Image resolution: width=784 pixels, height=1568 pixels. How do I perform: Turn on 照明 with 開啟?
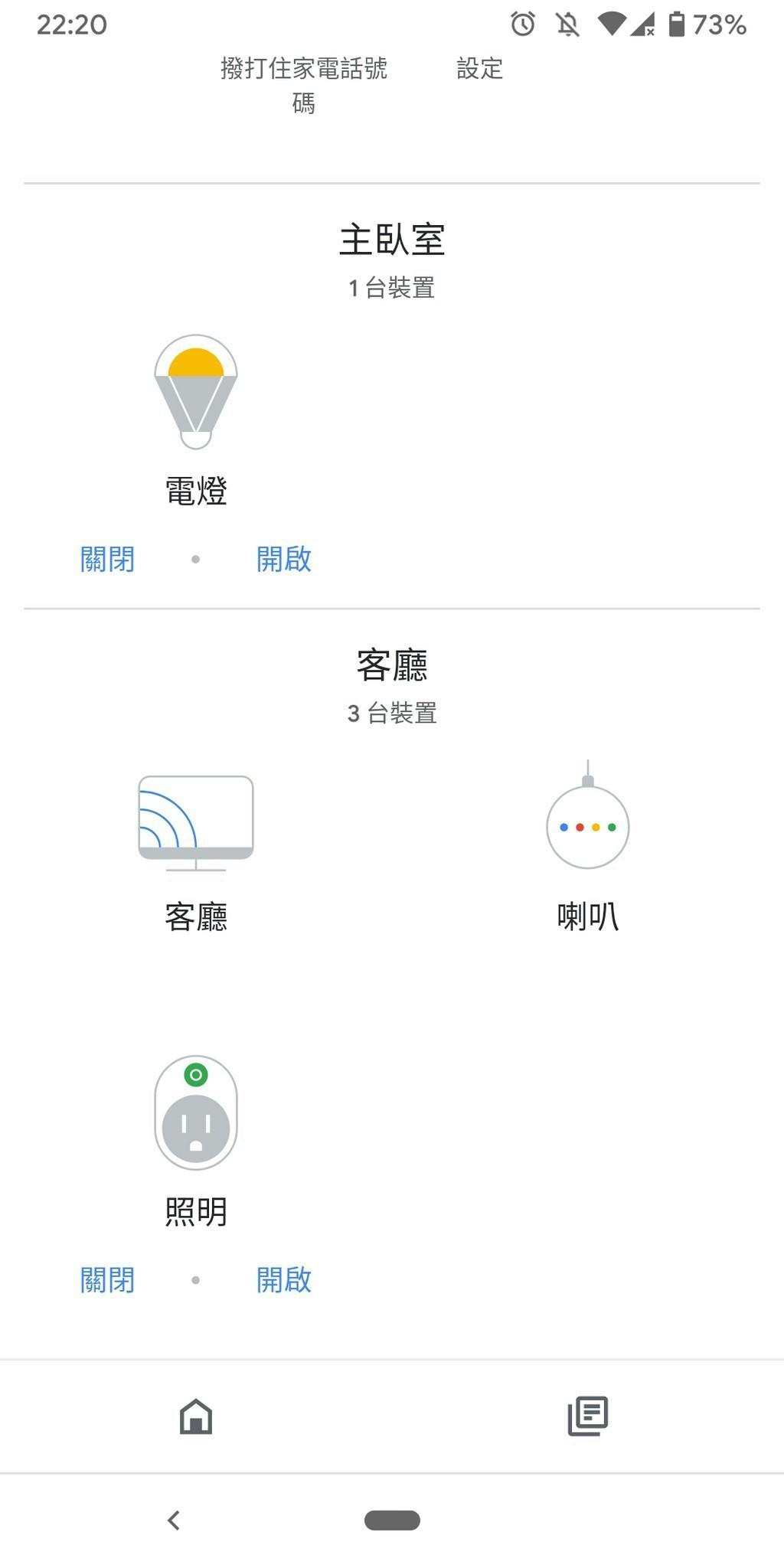284,1279
